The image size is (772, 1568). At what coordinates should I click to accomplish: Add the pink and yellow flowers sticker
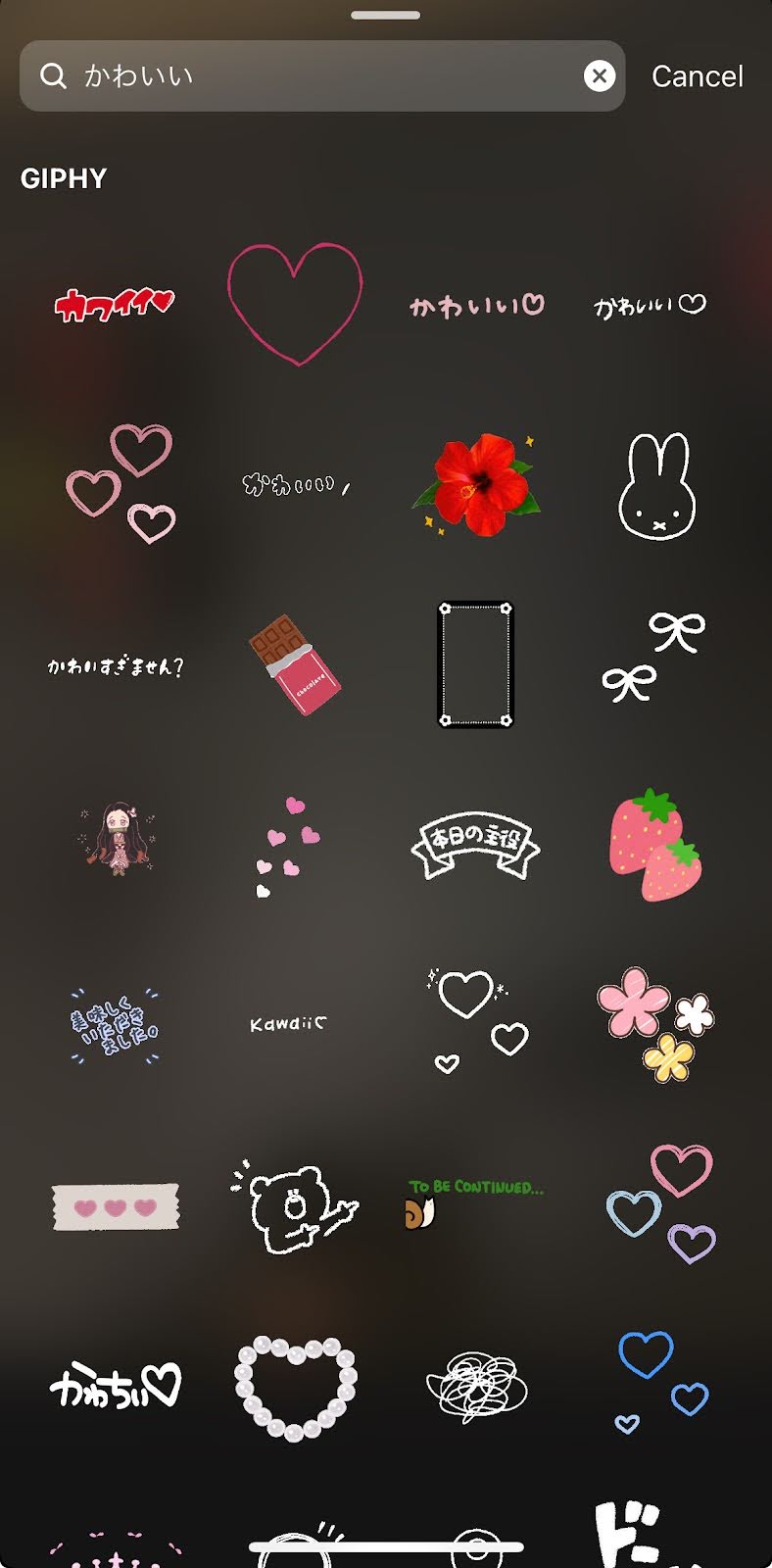[655, 1024]
